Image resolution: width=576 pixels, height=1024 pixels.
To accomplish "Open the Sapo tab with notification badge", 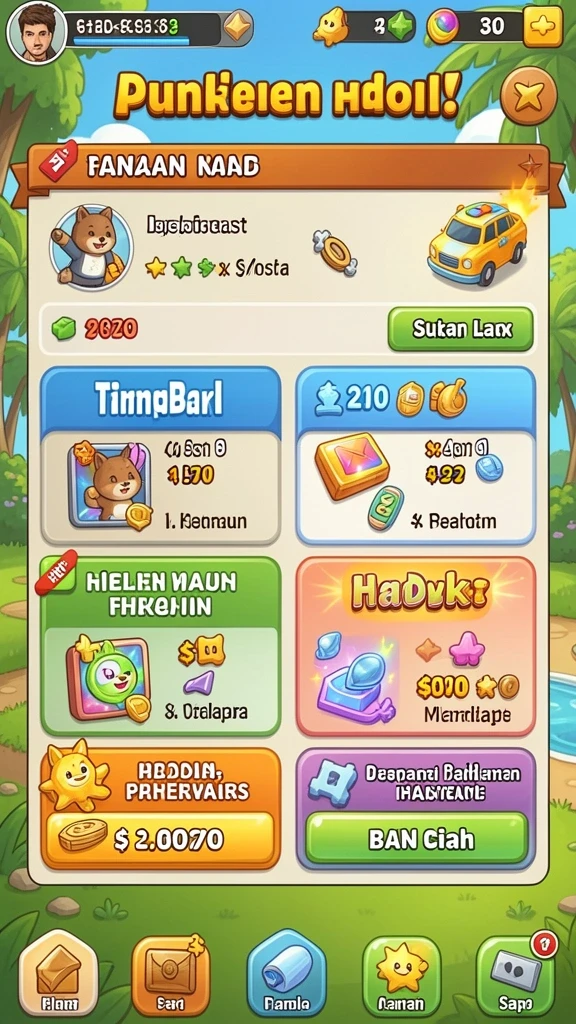I will [x=515, y=975].
